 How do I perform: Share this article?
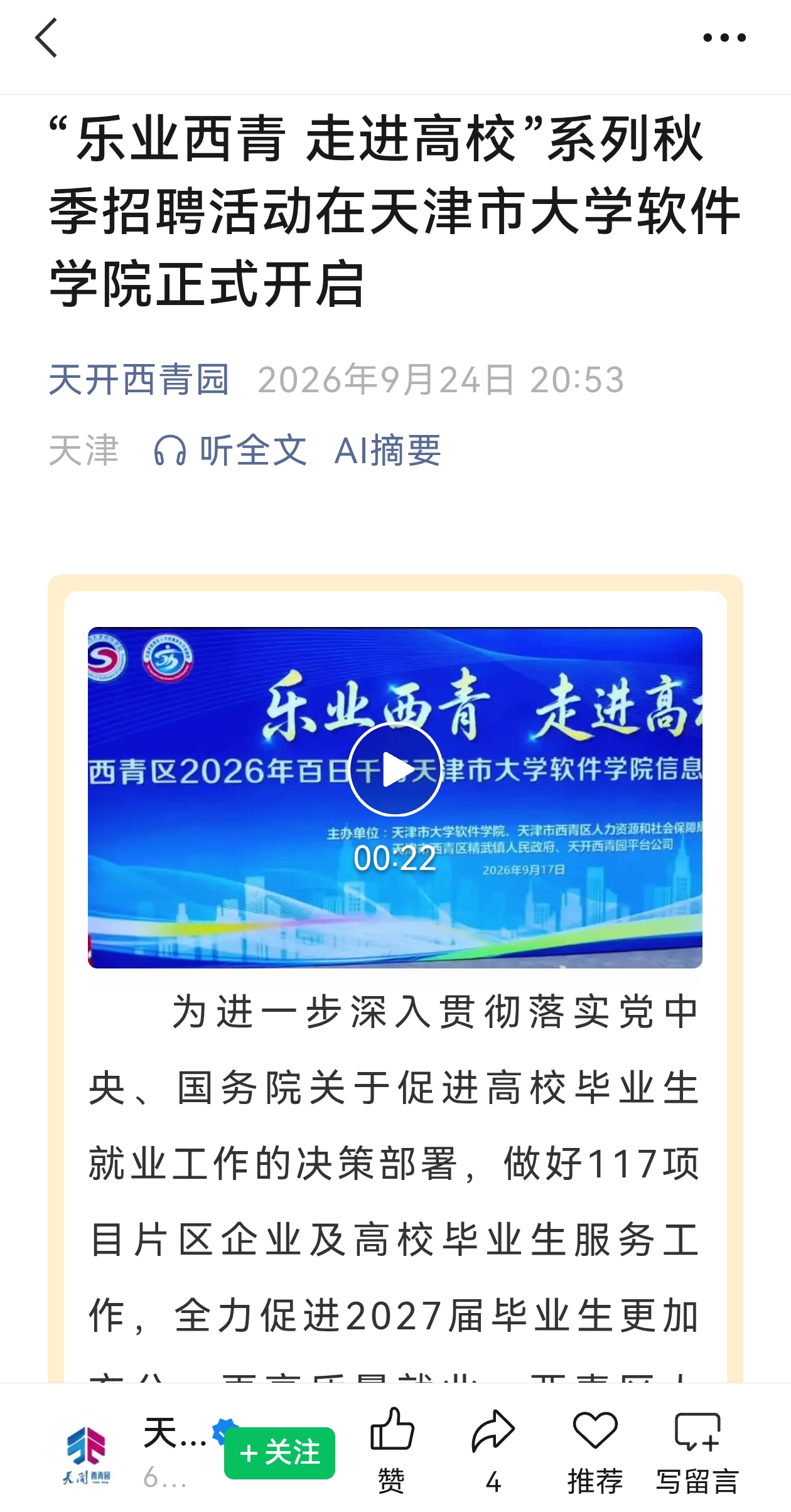(493, 1450)
